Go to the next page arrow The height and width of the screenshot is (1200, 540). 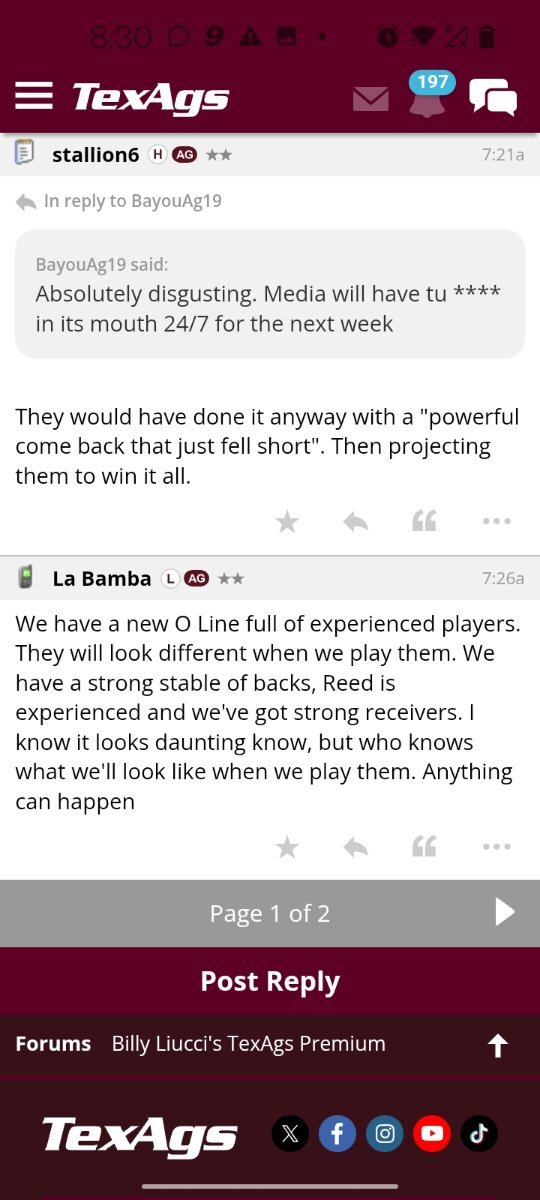pyautogui.click(x=505, y=912)
